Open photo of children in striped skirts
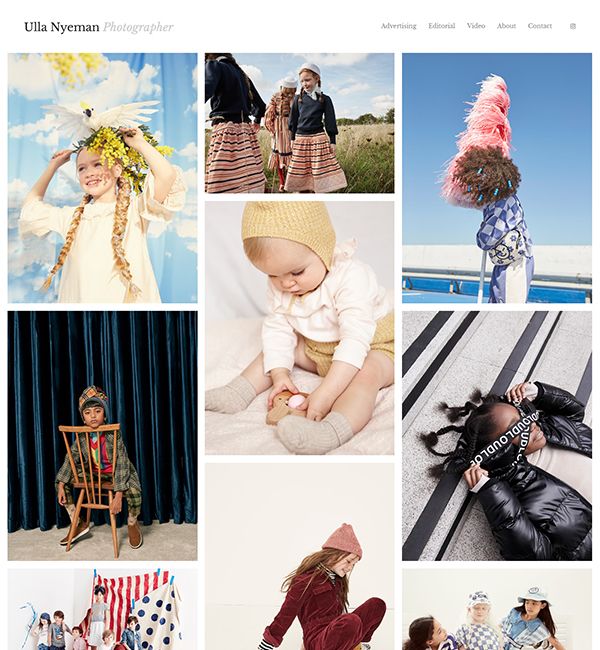600x650 pixels. pos(299,123)
